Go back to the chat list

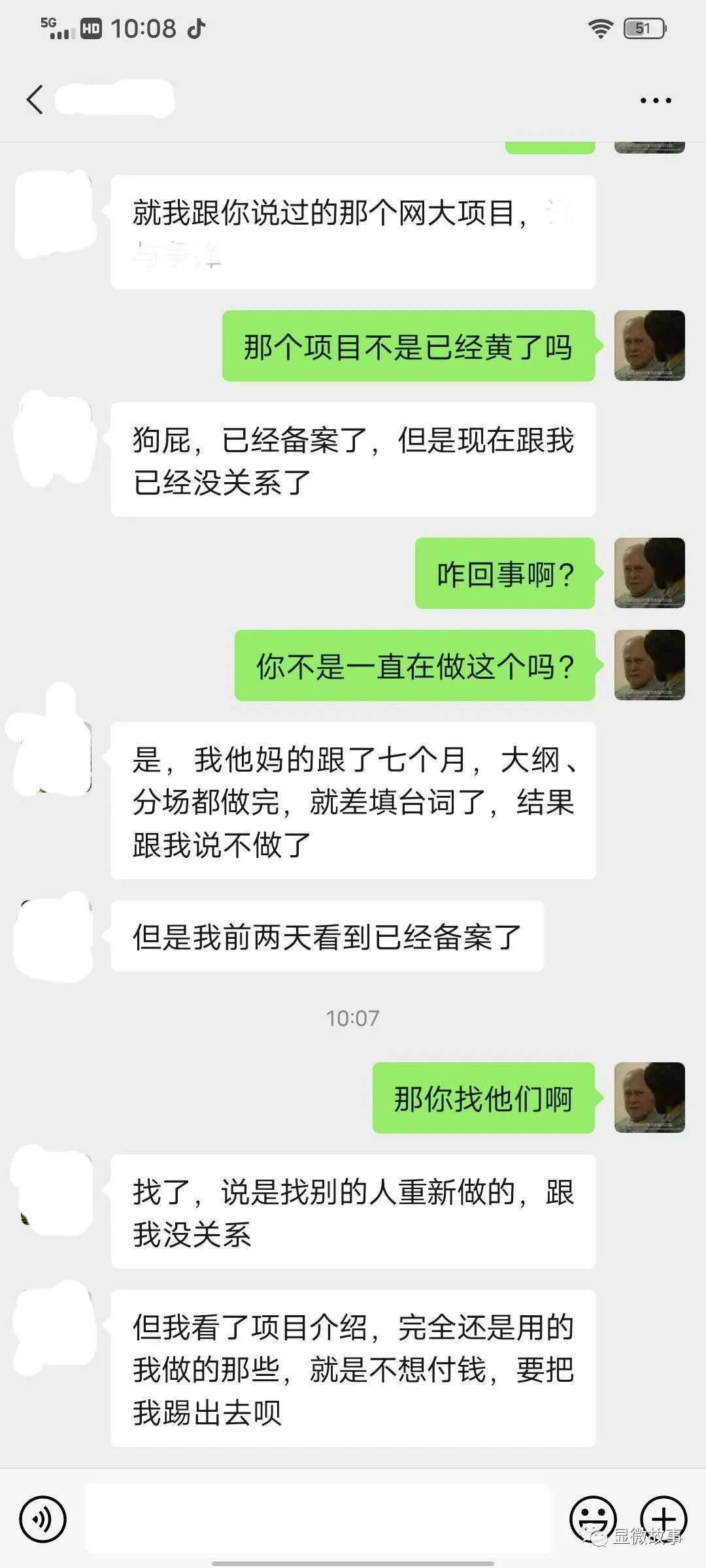(35, 100)
